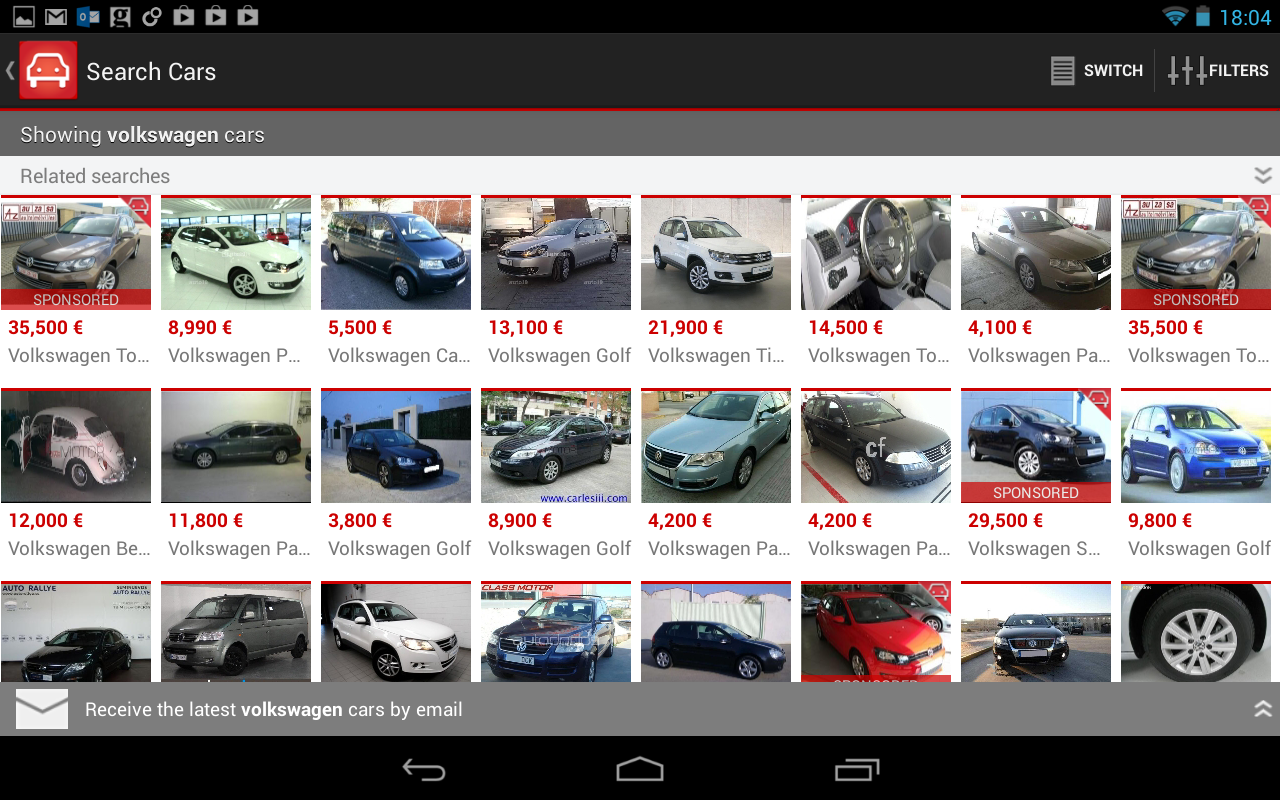Image resolution: width=1280 pixels, height=800 pixels.
Task: Switch the results view layout
Action: [x=1096, y=71]
